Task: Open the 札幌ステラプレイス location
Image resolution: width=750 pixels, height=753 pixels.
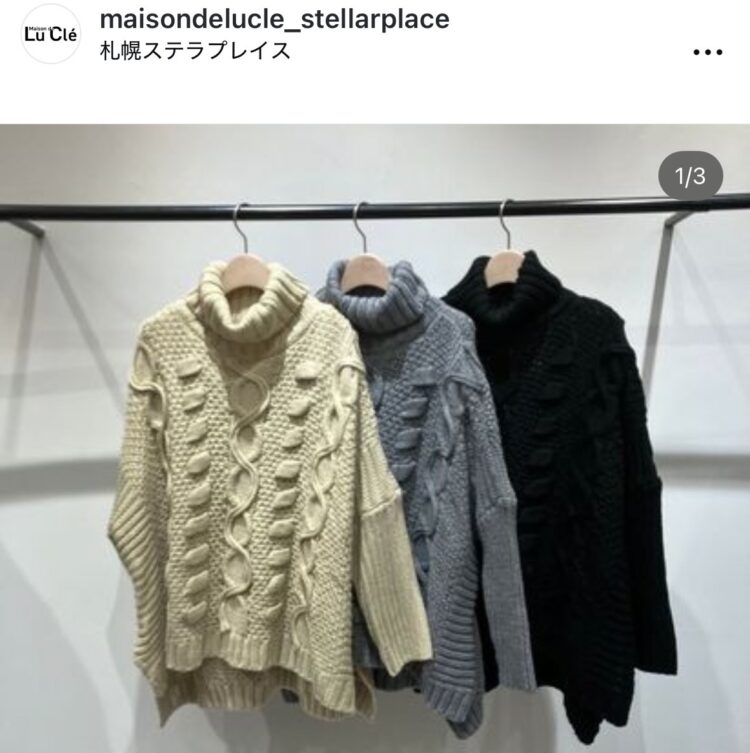Action: tap(195, 50)
